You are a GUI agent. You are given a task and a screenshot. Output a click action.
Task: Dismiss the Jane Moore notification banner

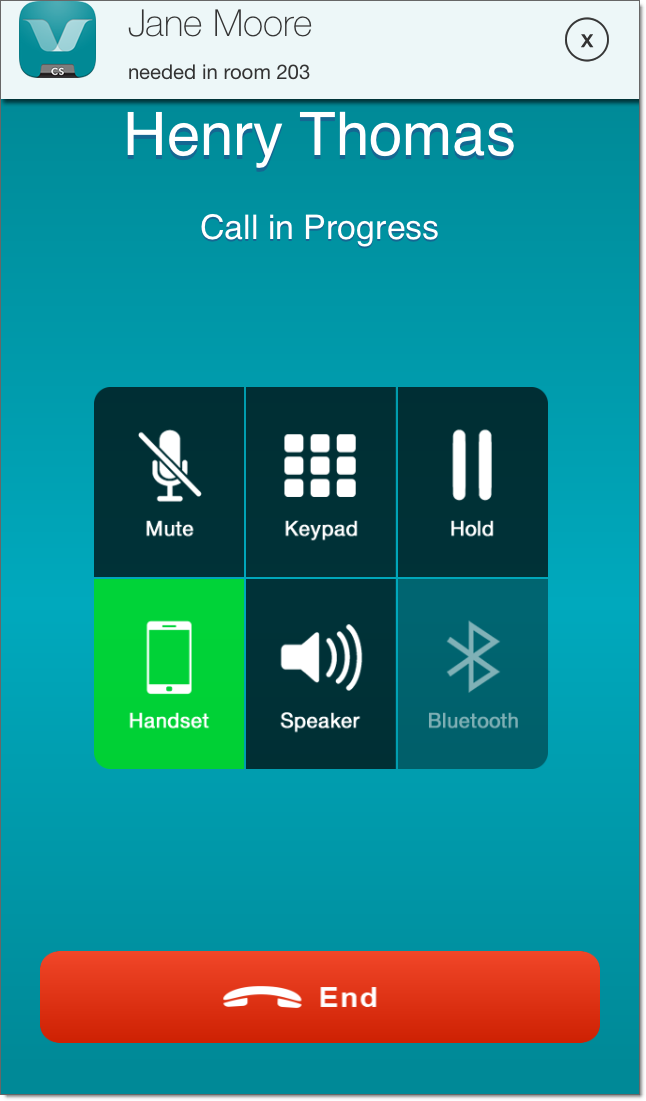(x=587, y=40)
